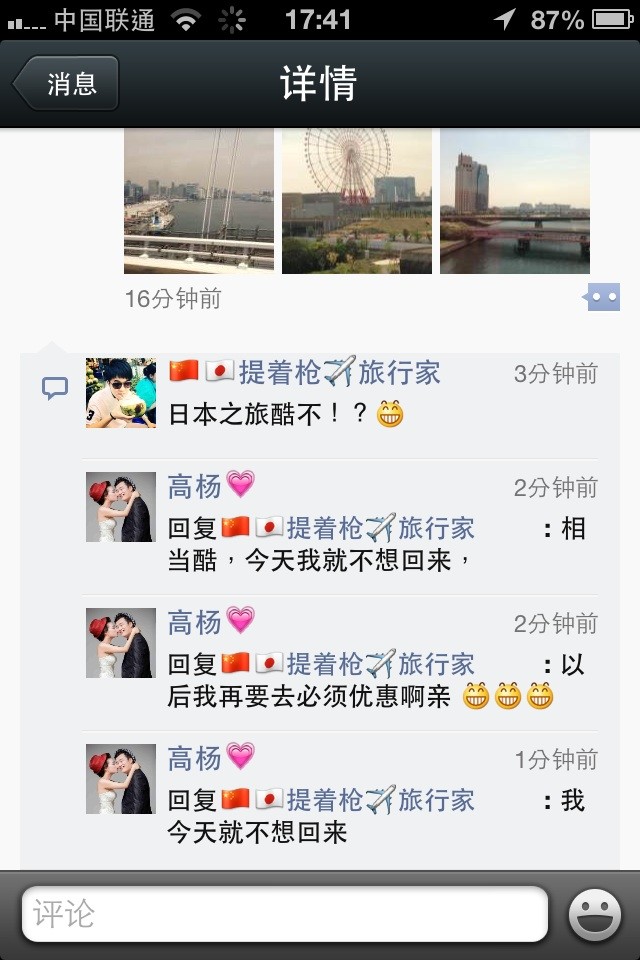Go back to 消息 list
The width and height of the screenshot is (640, 960).
67,83
